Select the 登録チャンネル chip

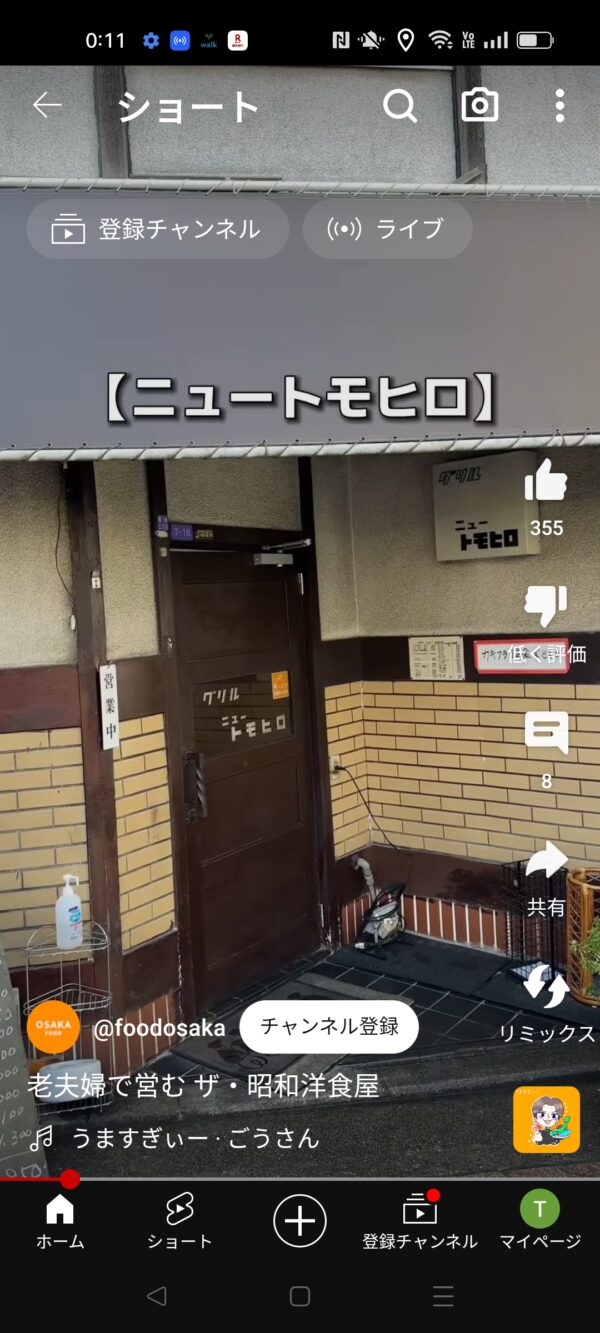(157, 229)
